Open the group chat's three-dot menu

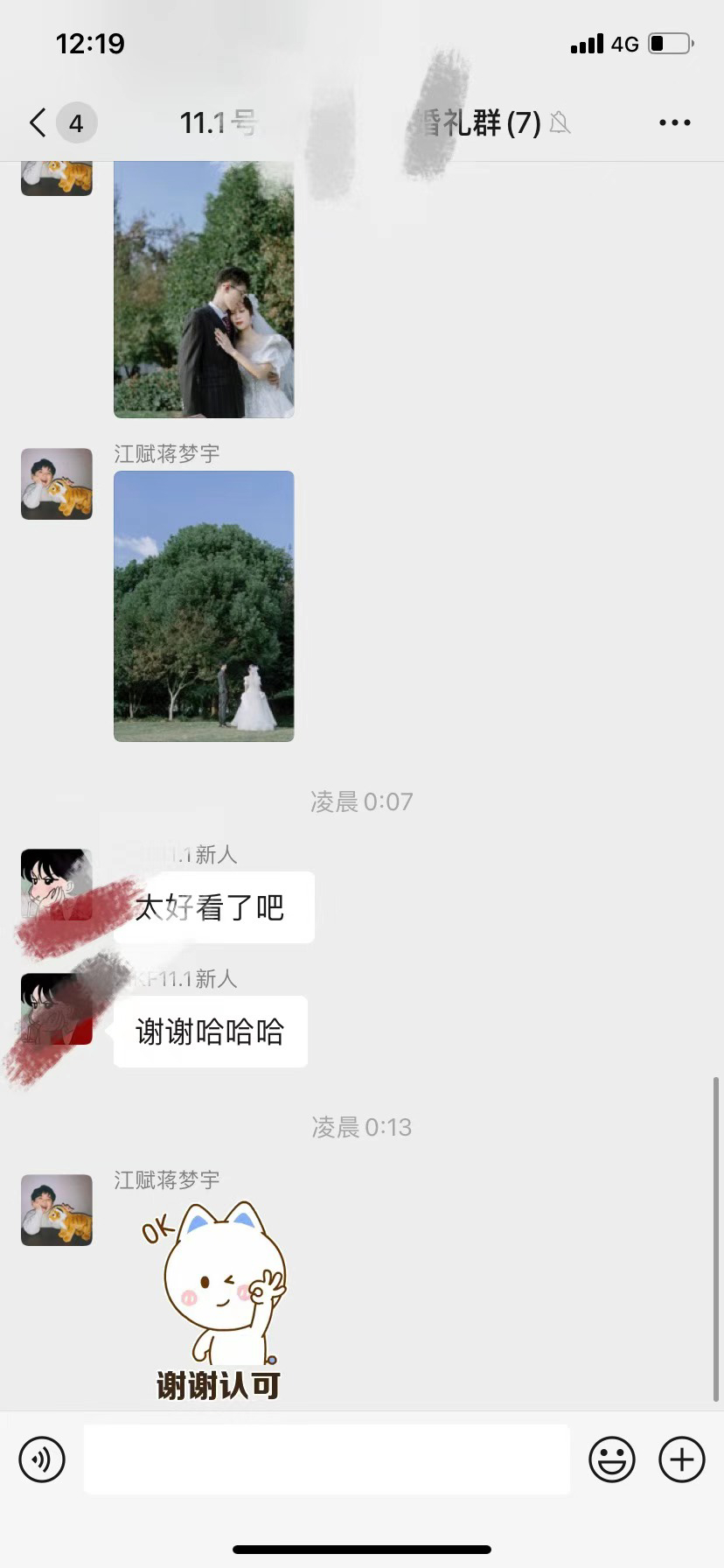[674, 122]
